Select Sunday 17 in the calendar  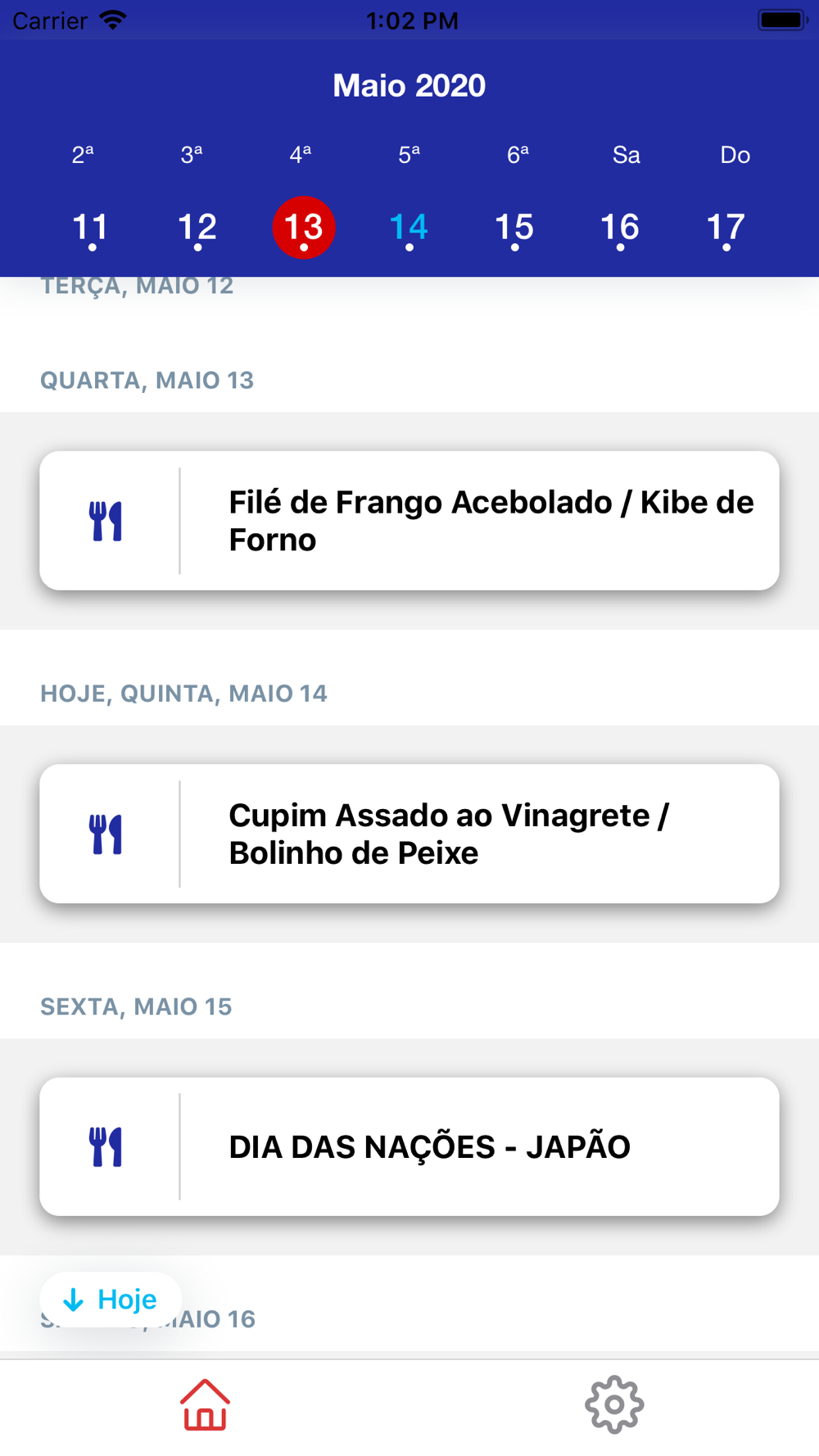coord(726,228)
